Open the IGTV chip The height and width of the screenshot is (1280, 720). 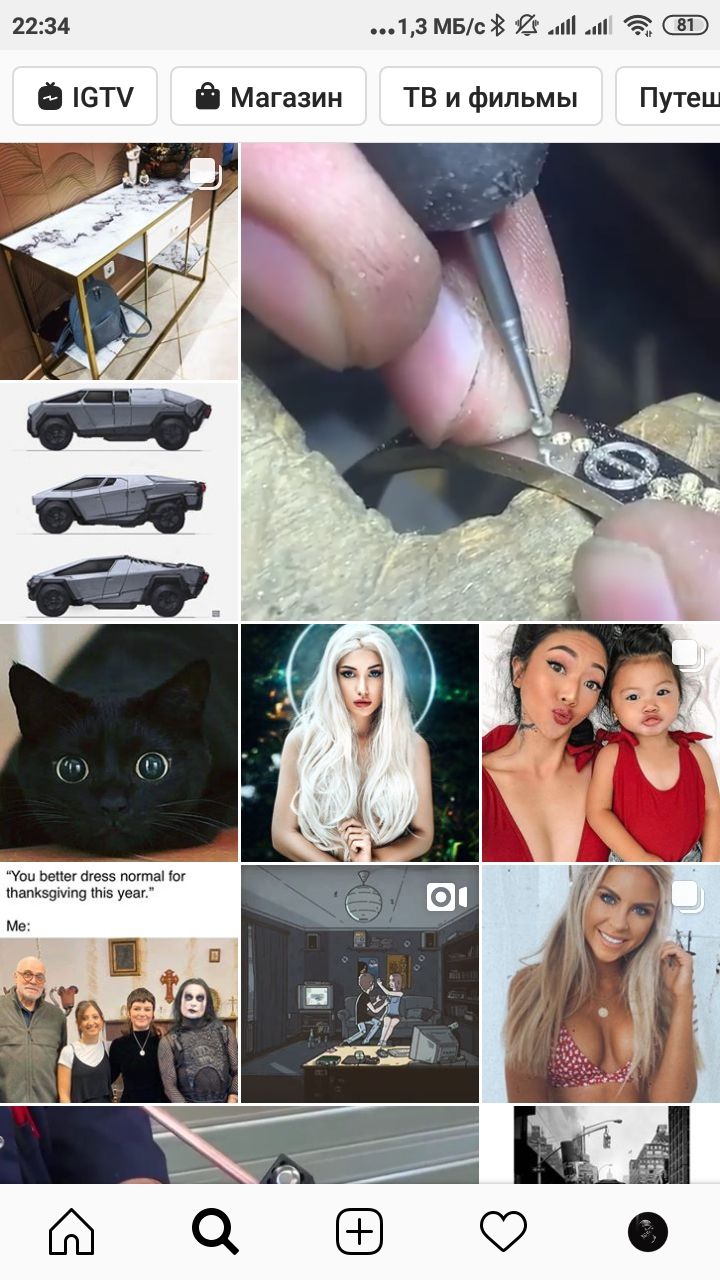pos(85,97)
